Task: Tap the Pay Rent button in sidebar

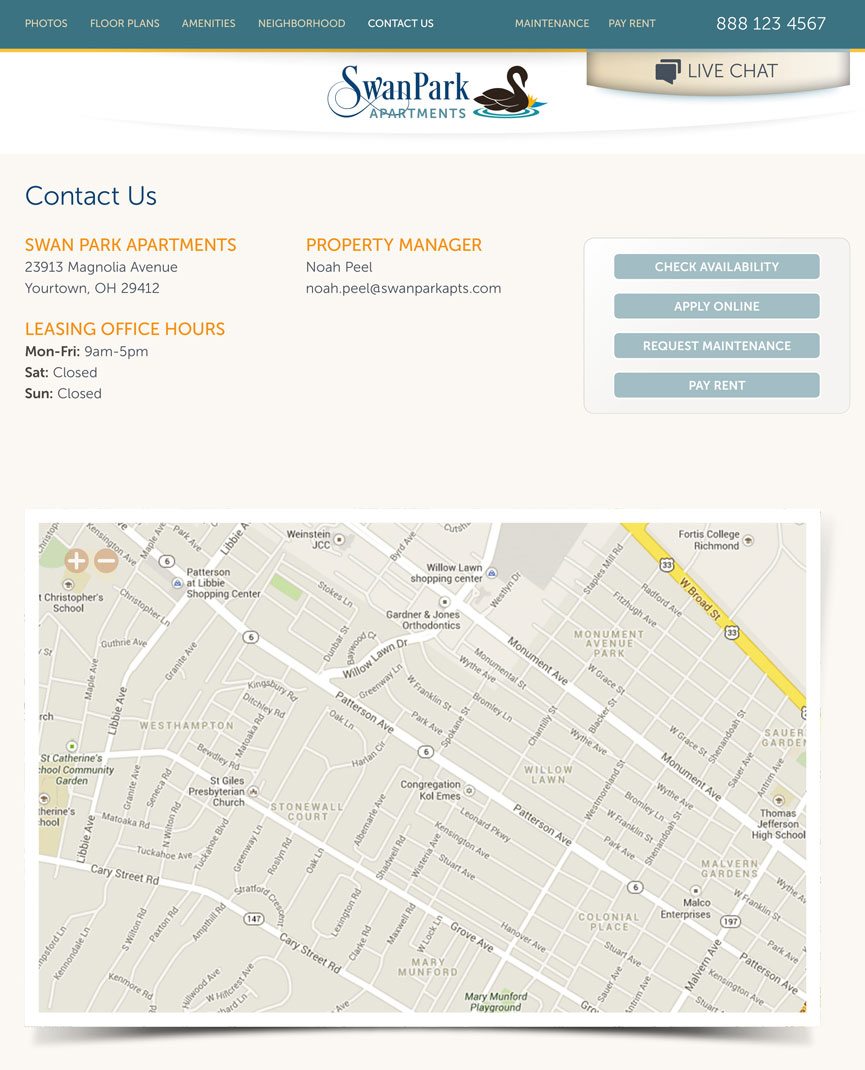Action: click(x=716, y=385)
